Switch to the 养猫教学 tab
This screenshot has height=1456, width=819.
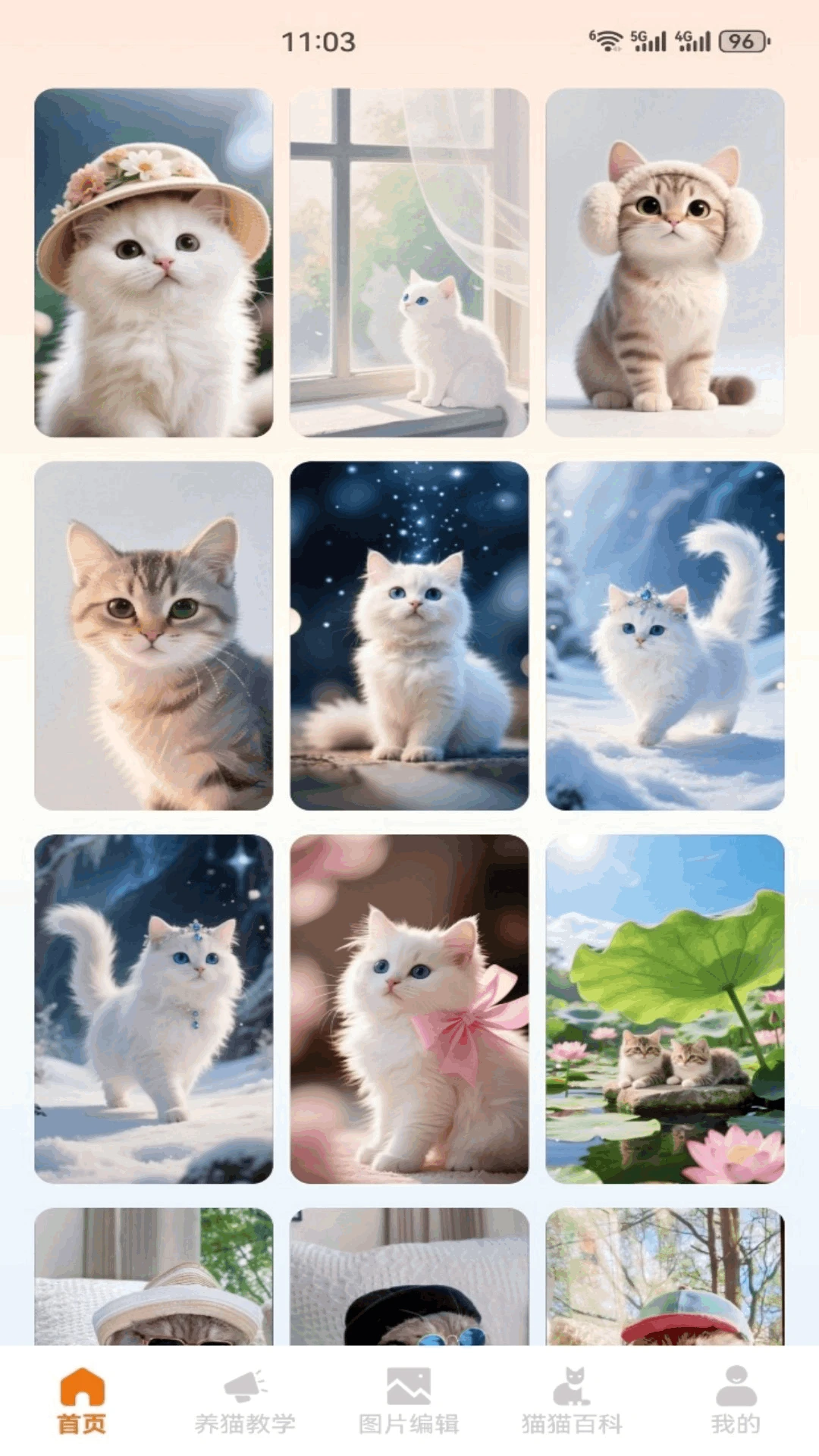pyautogui.click(x=245, y=1401)
